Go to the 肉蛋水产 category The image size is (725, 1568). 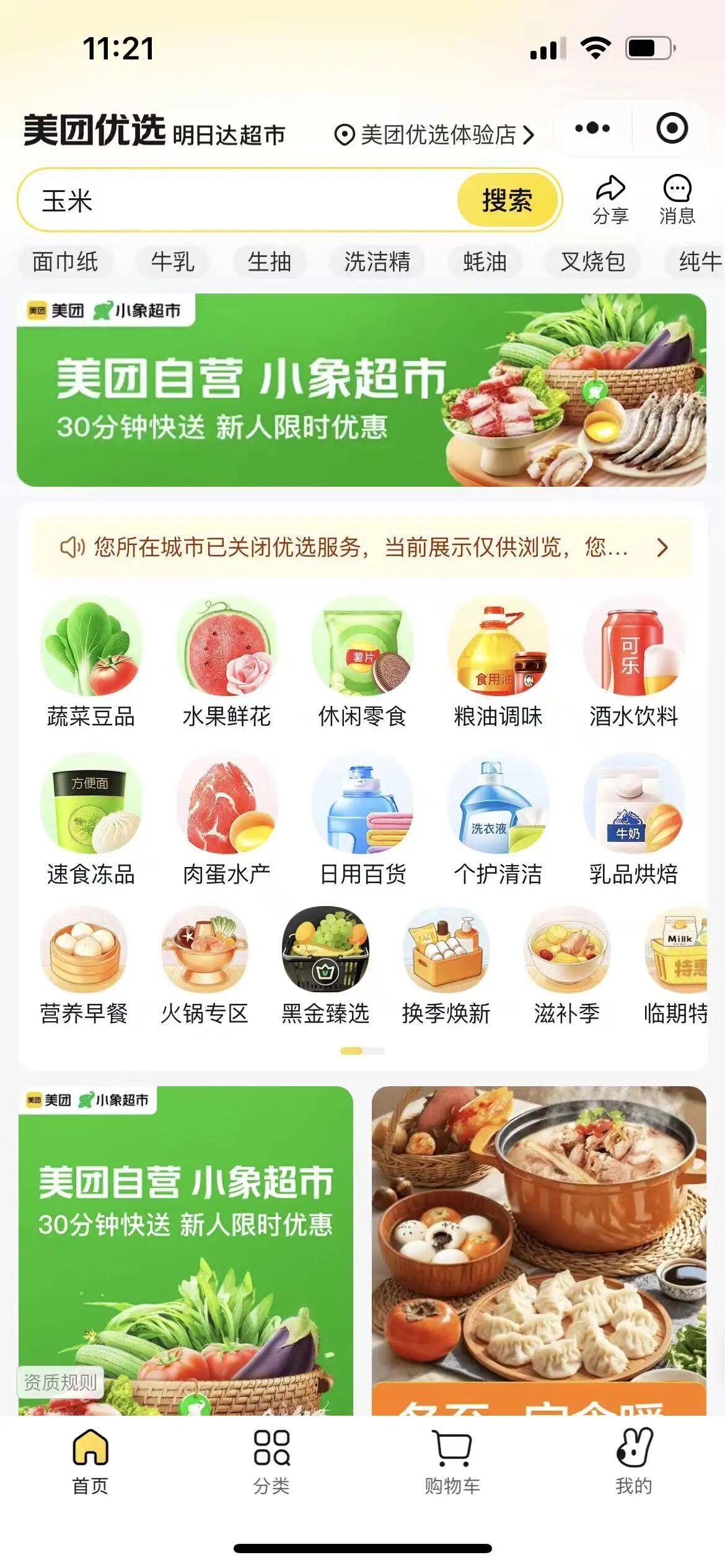227,821
